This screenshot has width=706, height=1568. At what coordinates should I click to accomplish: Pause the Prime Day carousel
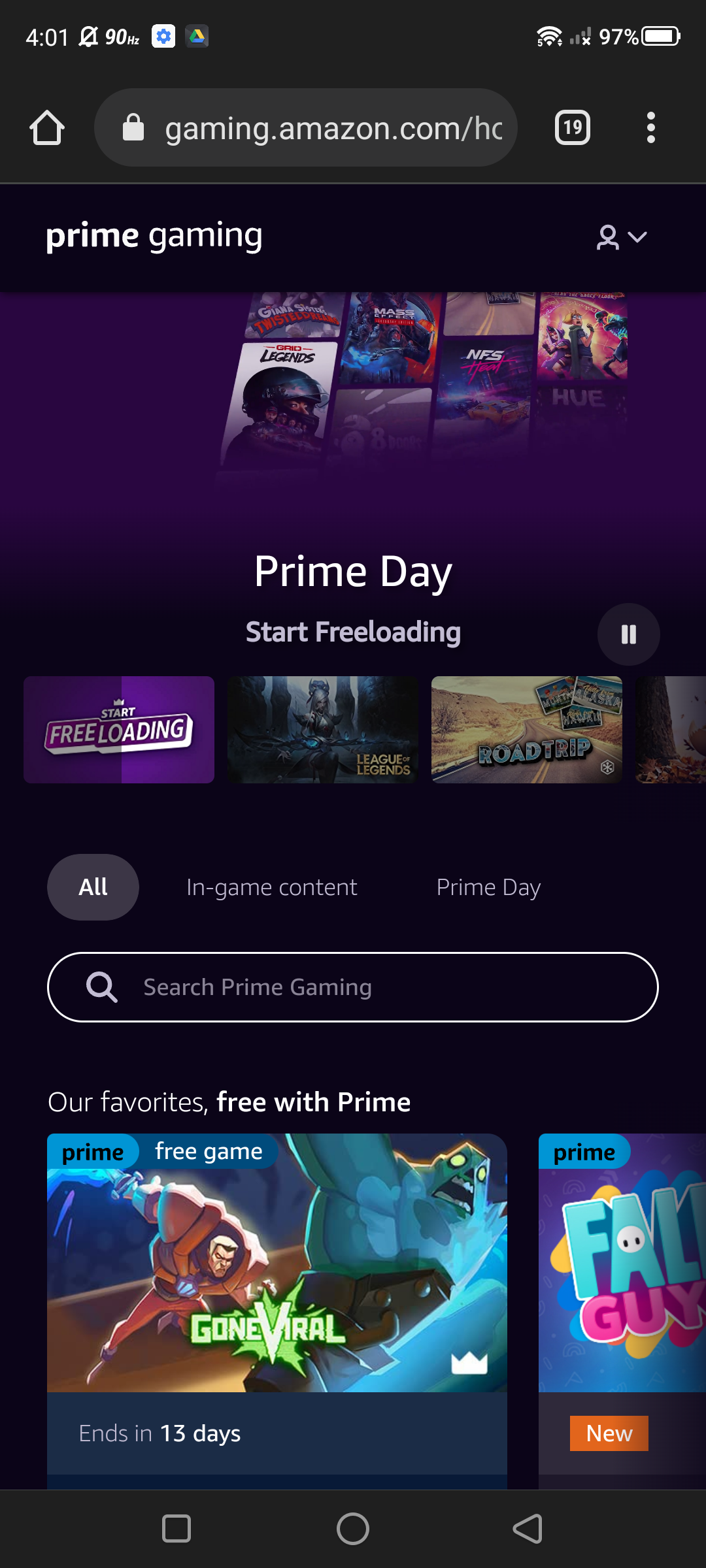pos(629,634)
